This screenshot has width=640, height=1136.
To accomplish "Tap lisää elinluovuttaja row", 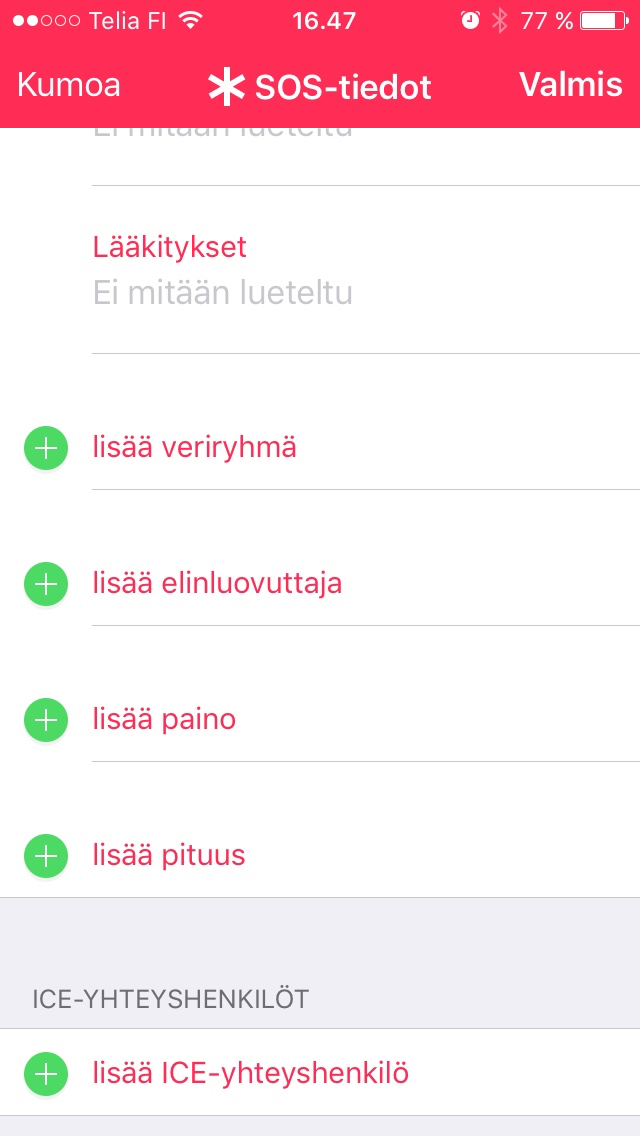I will pyautogui.click(x=217, y=583).
